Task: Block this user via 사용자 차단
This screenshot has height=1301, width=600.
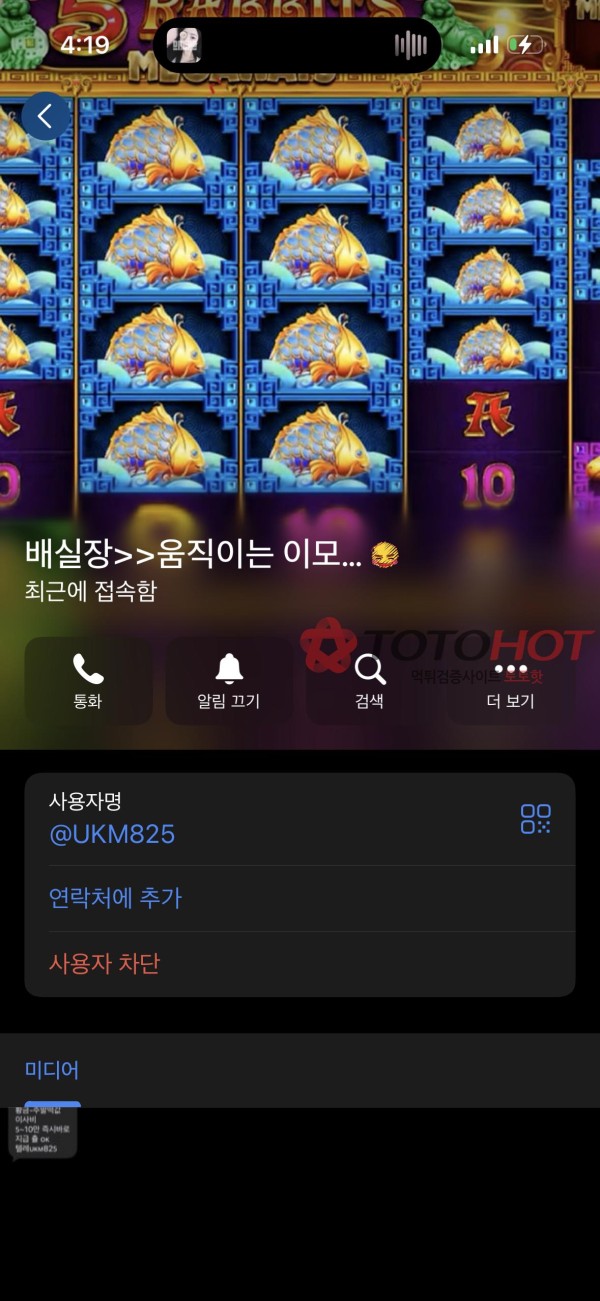Action: click(104, 964)
